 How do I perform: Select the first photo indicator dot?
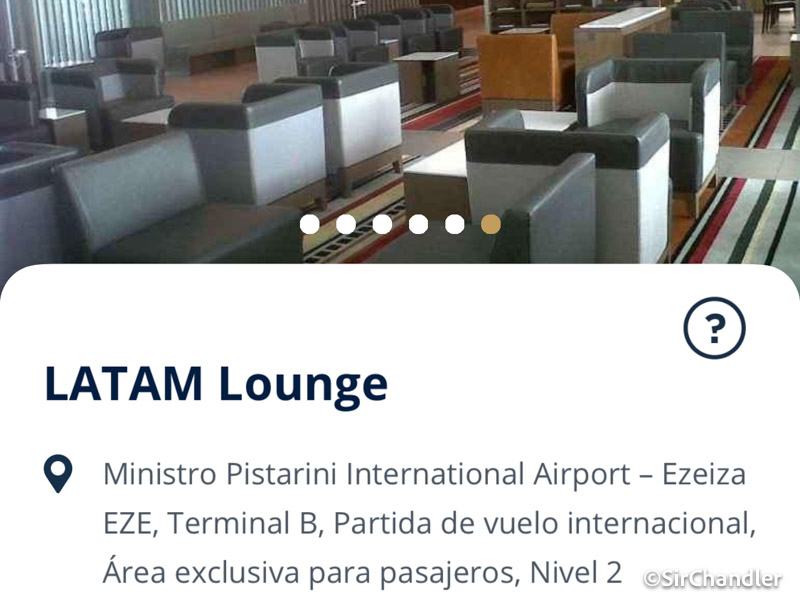pyautogui.click(x=310, y=224)
